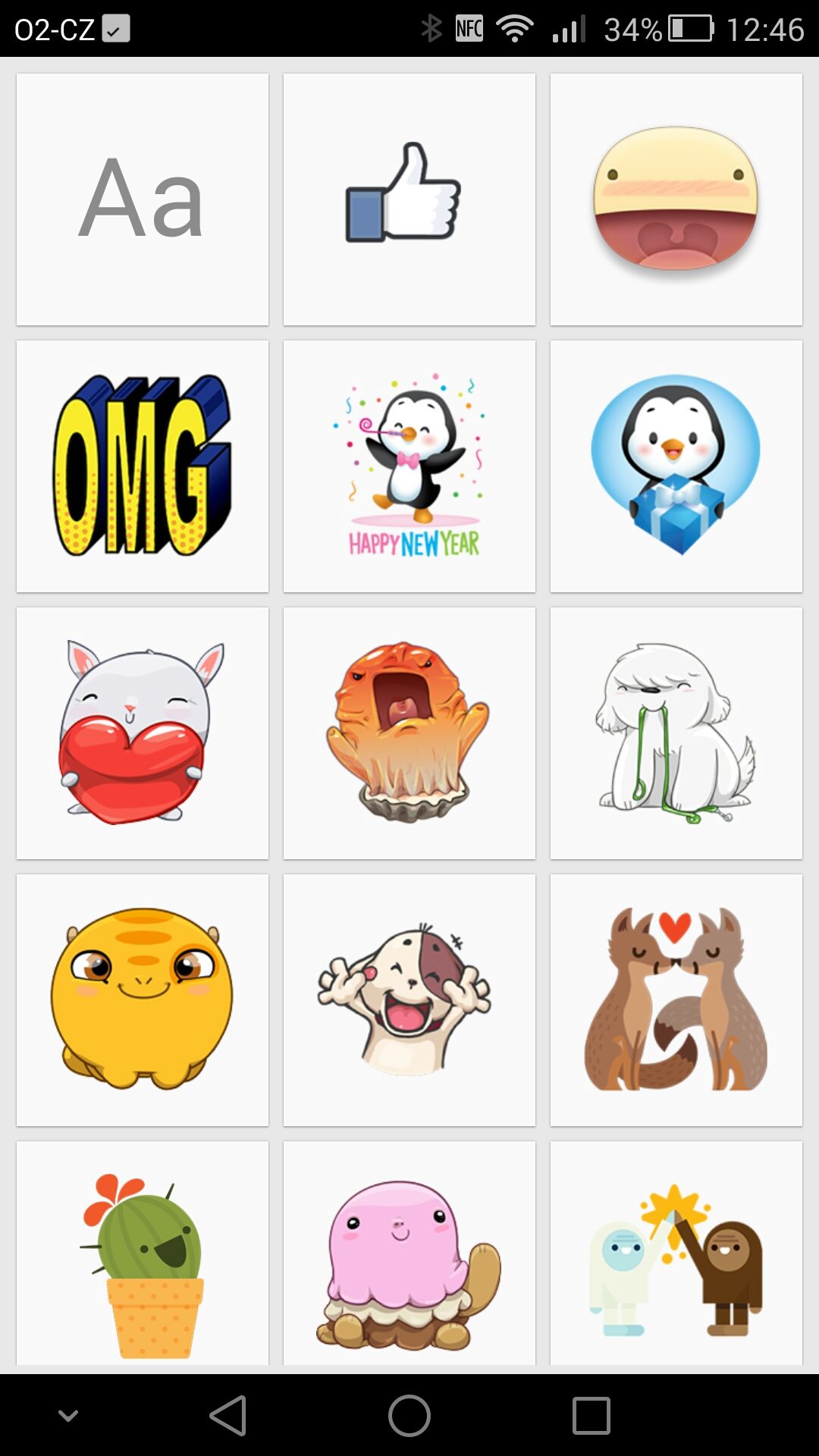
Task: Pick the white dog holding a leash
Action: click(676, 733)
